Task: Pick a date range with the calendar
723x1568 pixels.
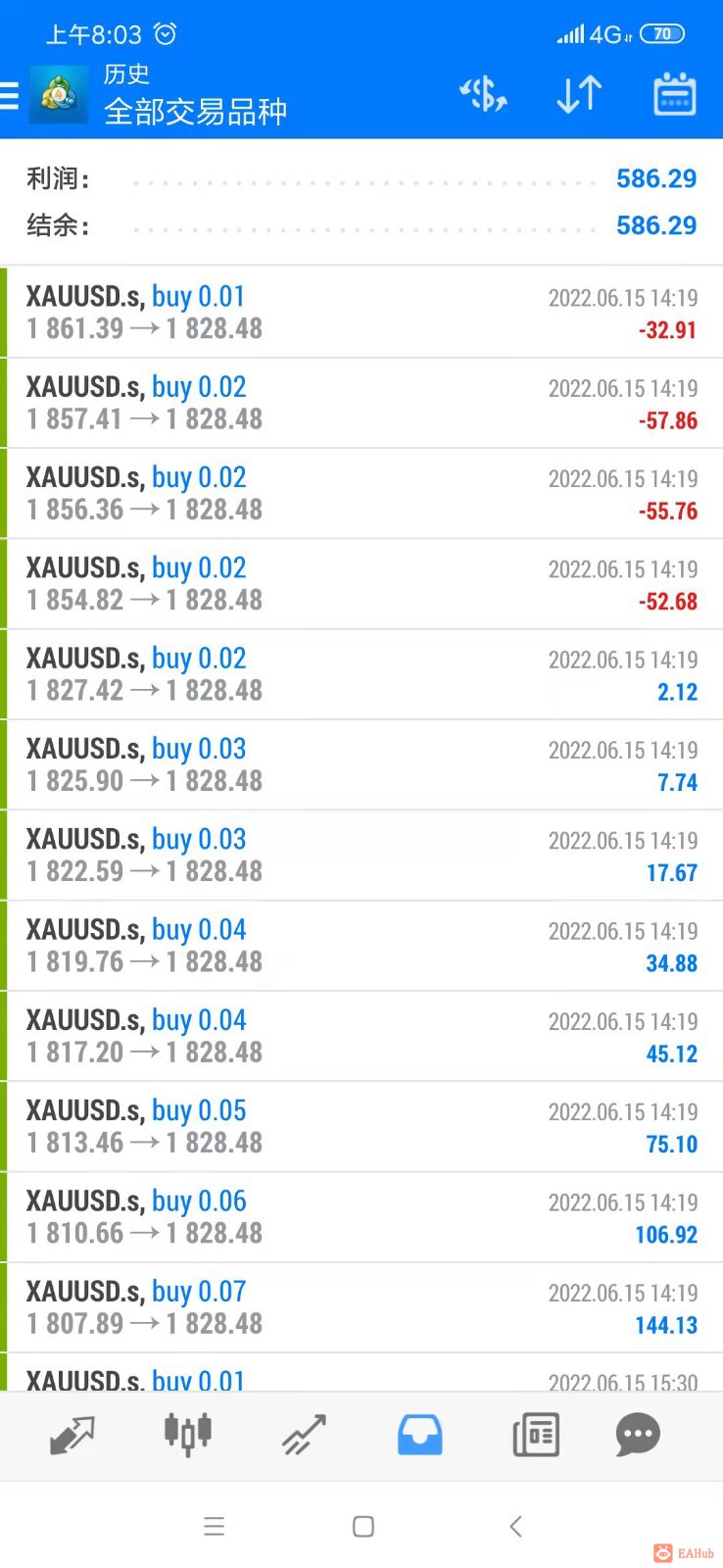Action: pyautogui.click(x=674, y=95)
